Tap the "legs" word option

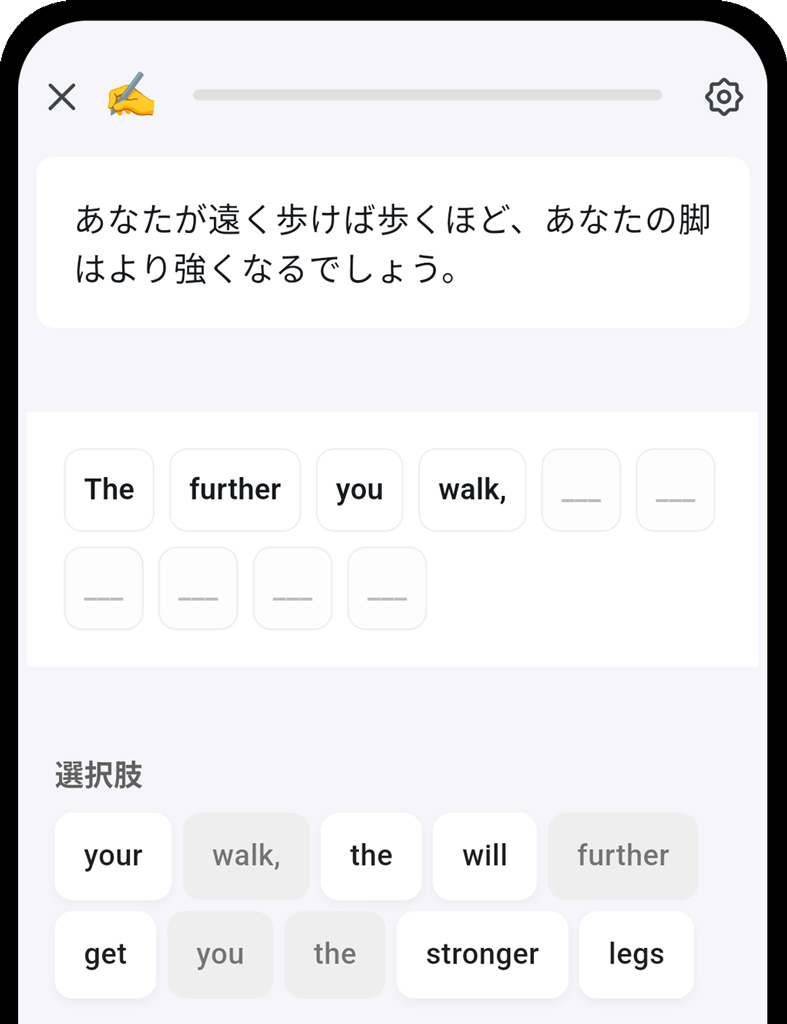pyautogui.click(x=636, y=954)
